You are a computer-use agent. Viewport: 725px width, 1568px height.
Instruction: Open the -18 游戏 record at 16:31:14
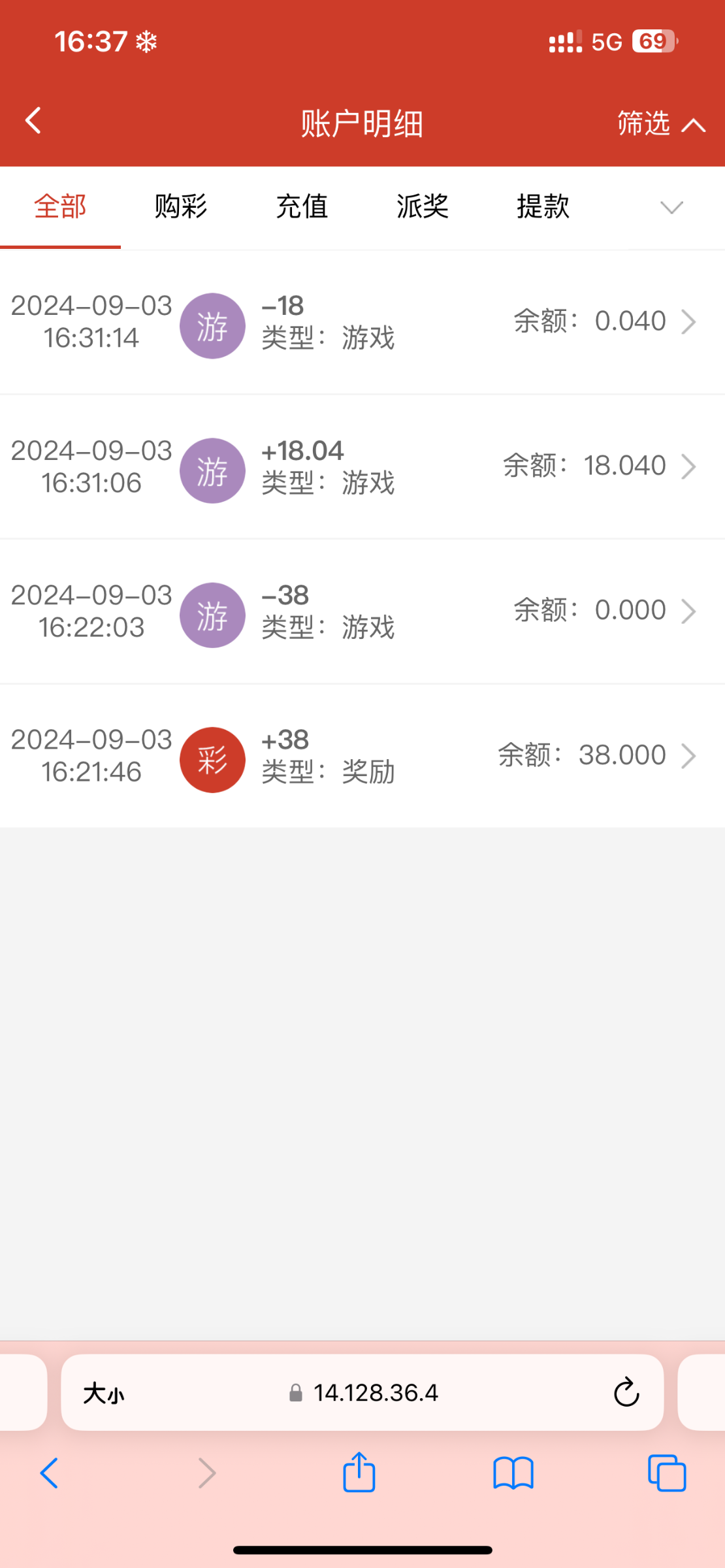(362, 322)
